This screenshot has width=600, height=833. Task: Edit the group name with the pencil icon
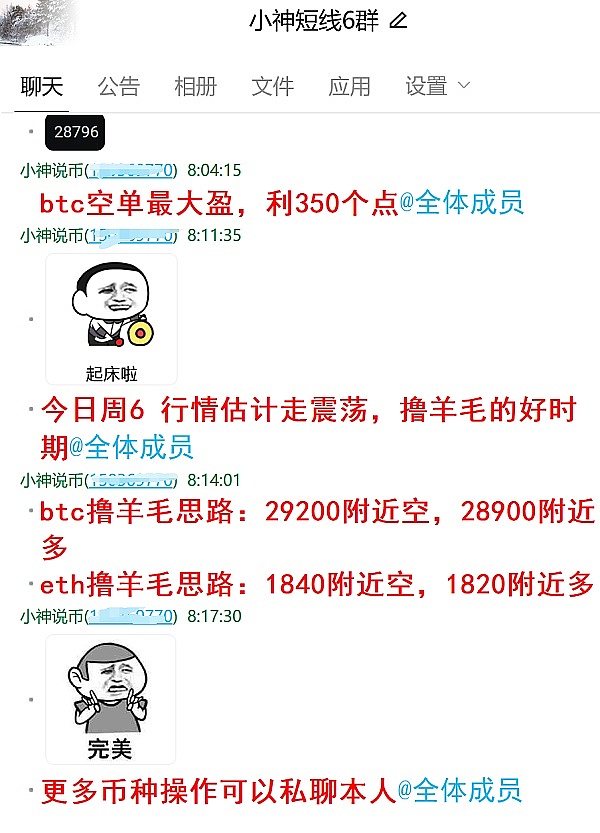398,21
